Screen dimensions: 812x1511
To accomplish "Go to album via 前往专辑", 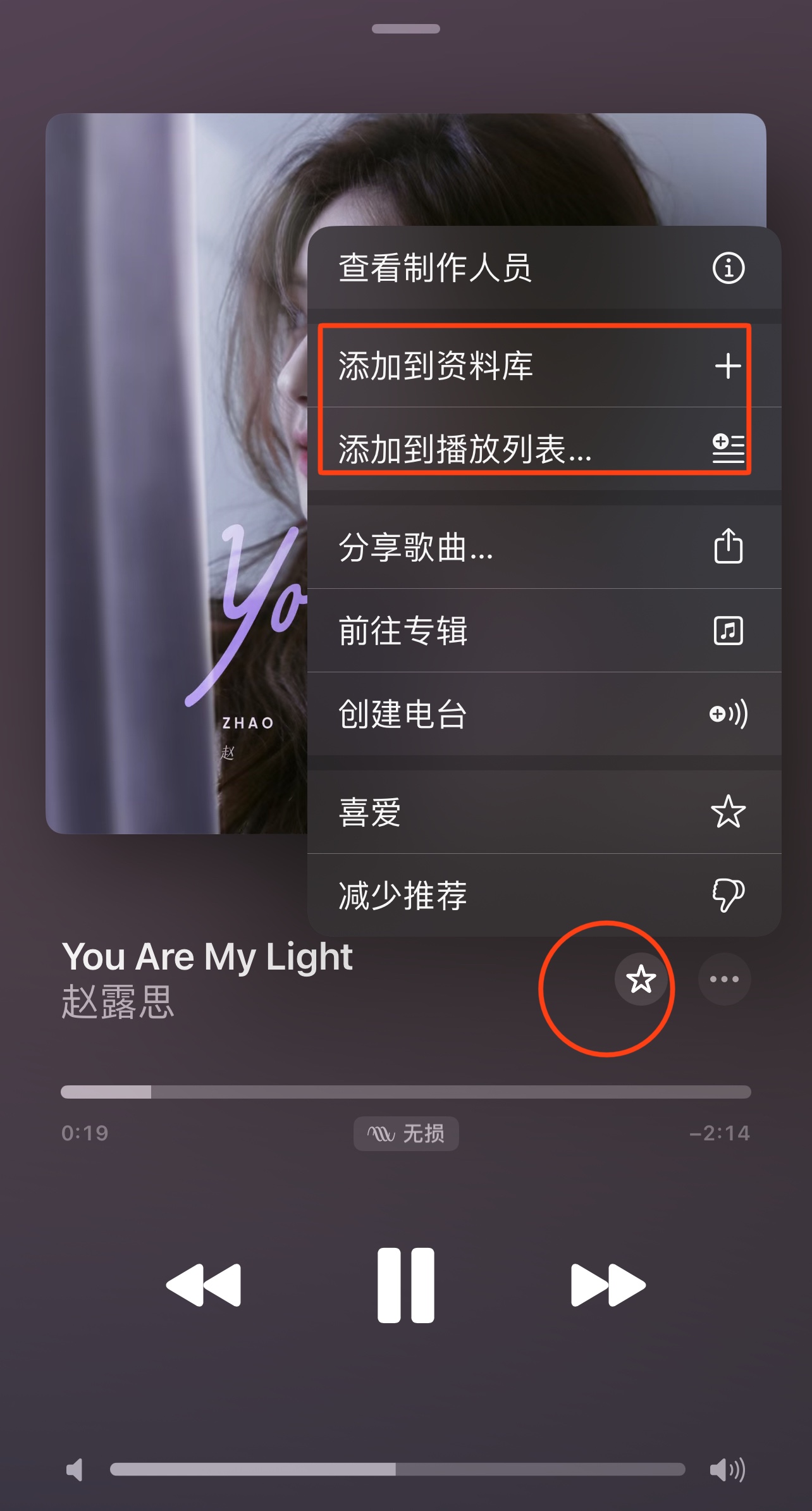I will 544,631.
